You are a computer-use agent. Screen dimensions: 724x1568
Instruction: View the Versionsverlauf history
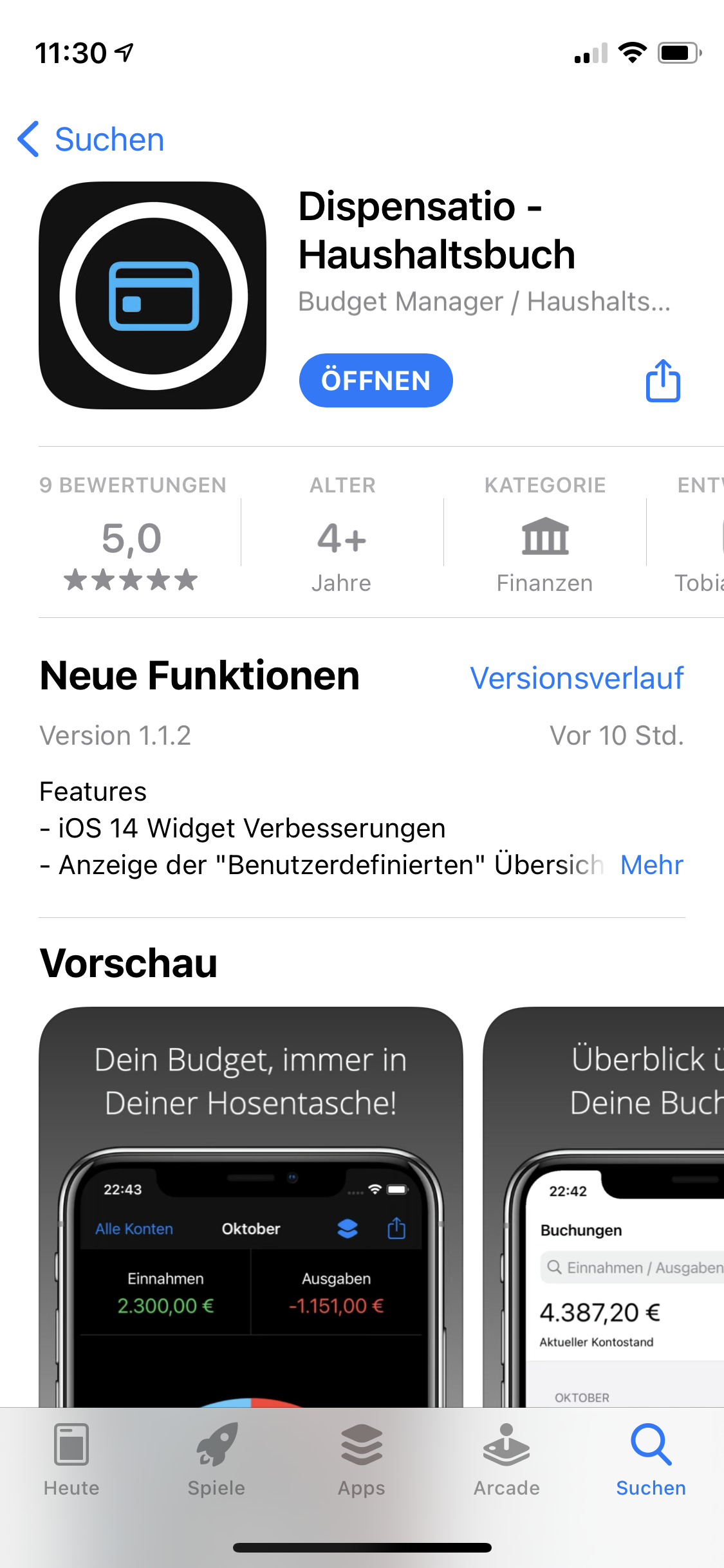click(x=577, y=678)
